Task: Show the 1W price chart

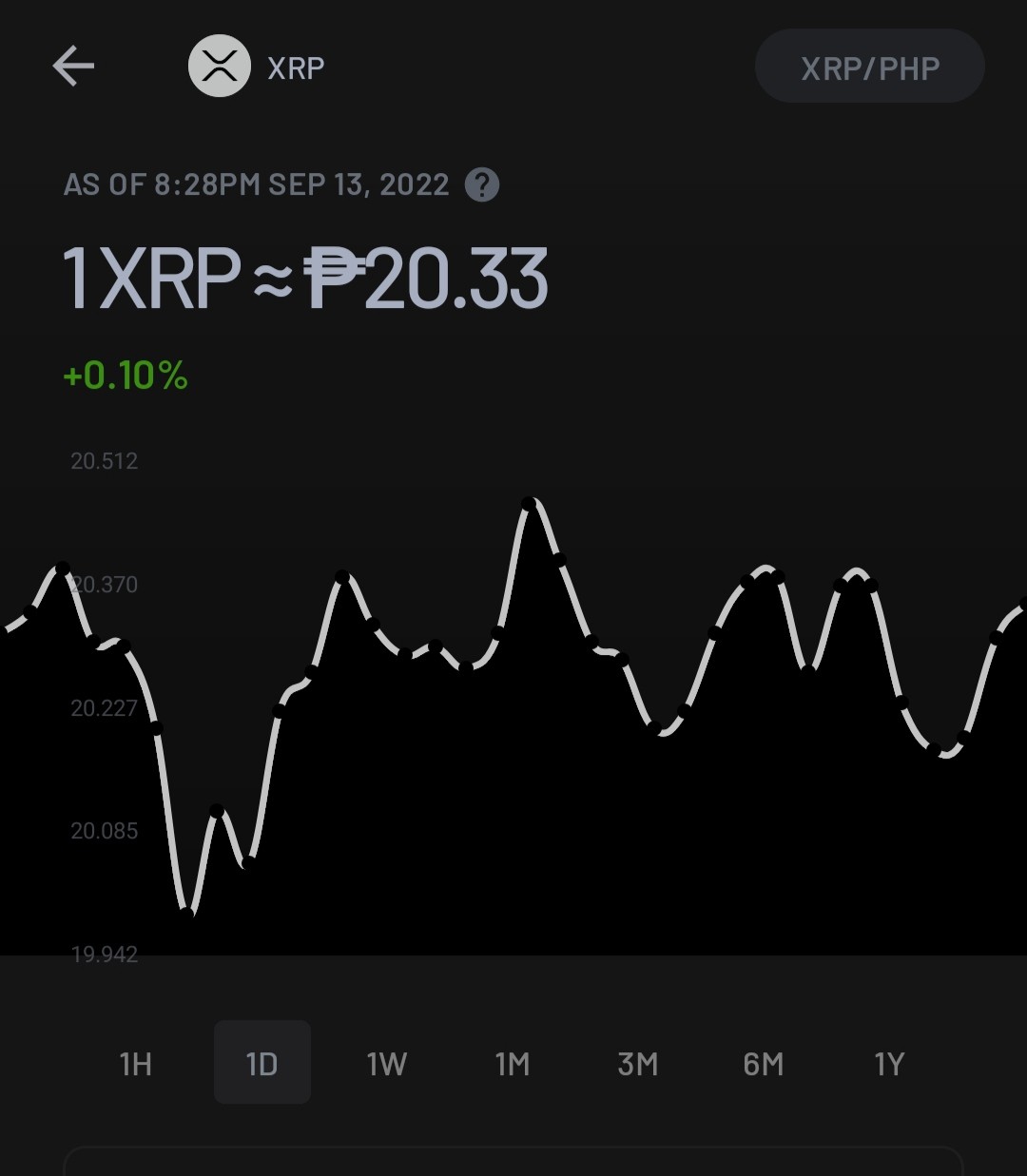Action: click(x=387, y=1063)
